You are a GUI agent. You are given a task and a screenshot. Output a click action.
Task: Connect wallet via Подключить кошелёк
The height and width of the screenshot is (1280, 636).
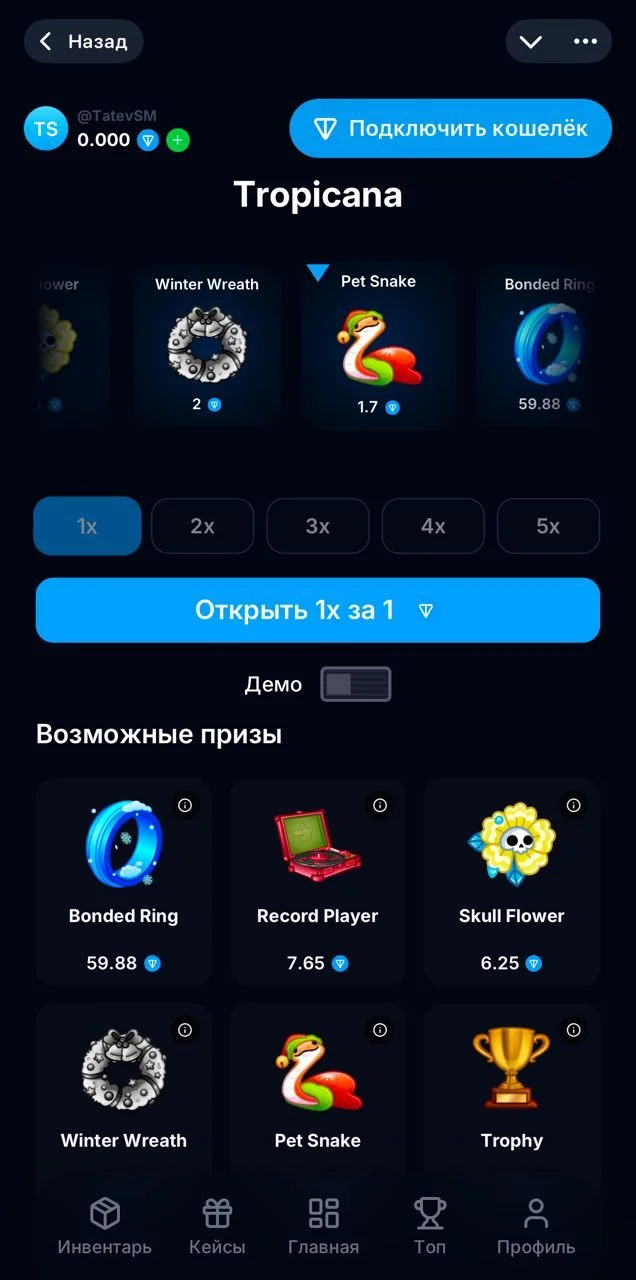[x=450, y=128]
